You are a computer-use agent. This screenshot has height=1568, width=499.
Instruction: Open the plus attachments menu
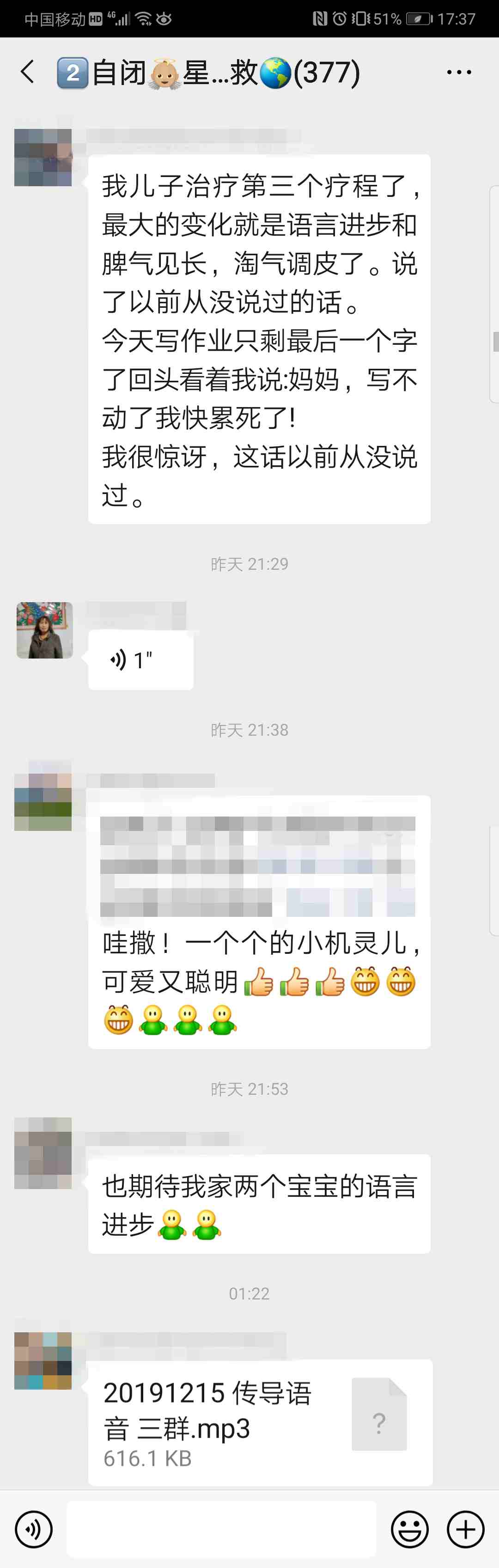[x=466, y=1528]
